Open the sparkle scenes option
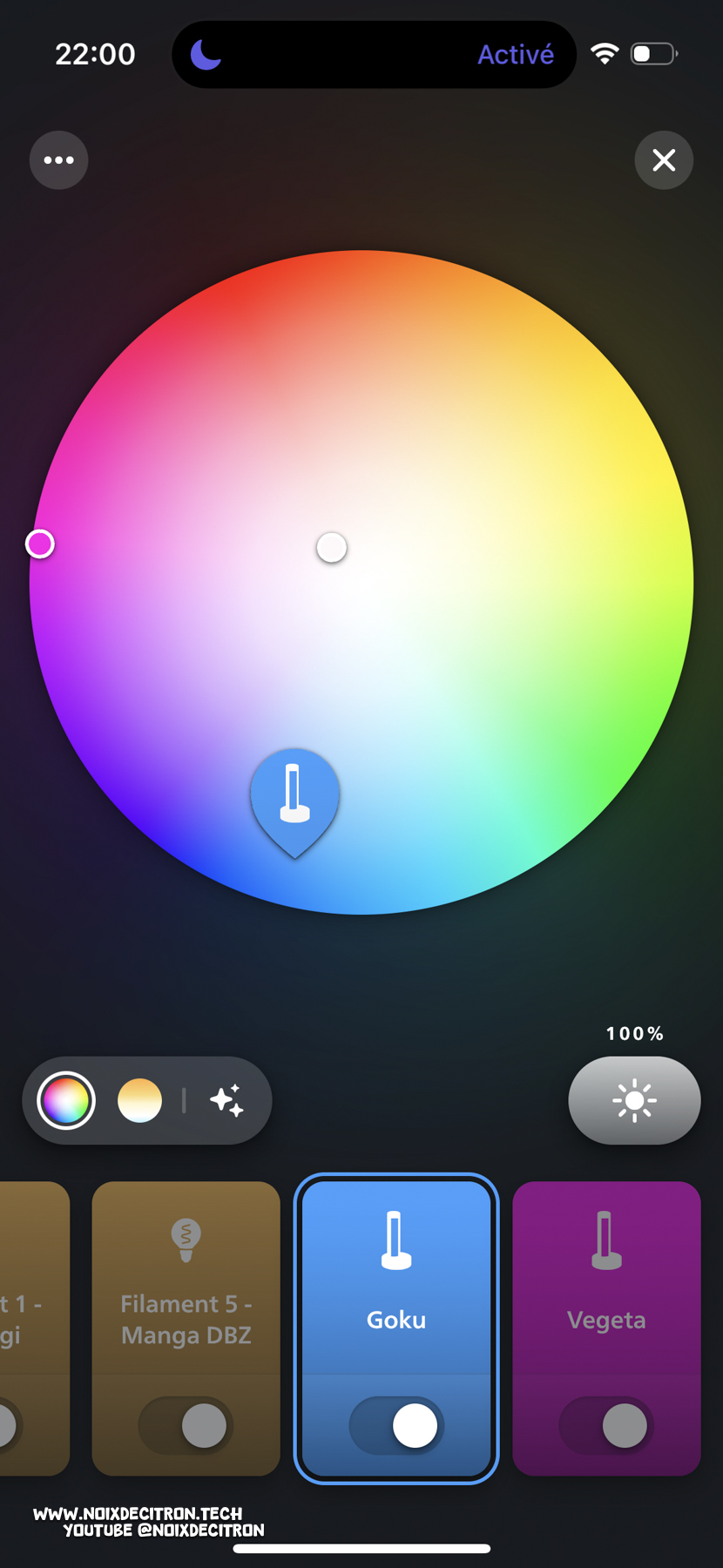This screenshot has height=1568, width=723. 226,1100
